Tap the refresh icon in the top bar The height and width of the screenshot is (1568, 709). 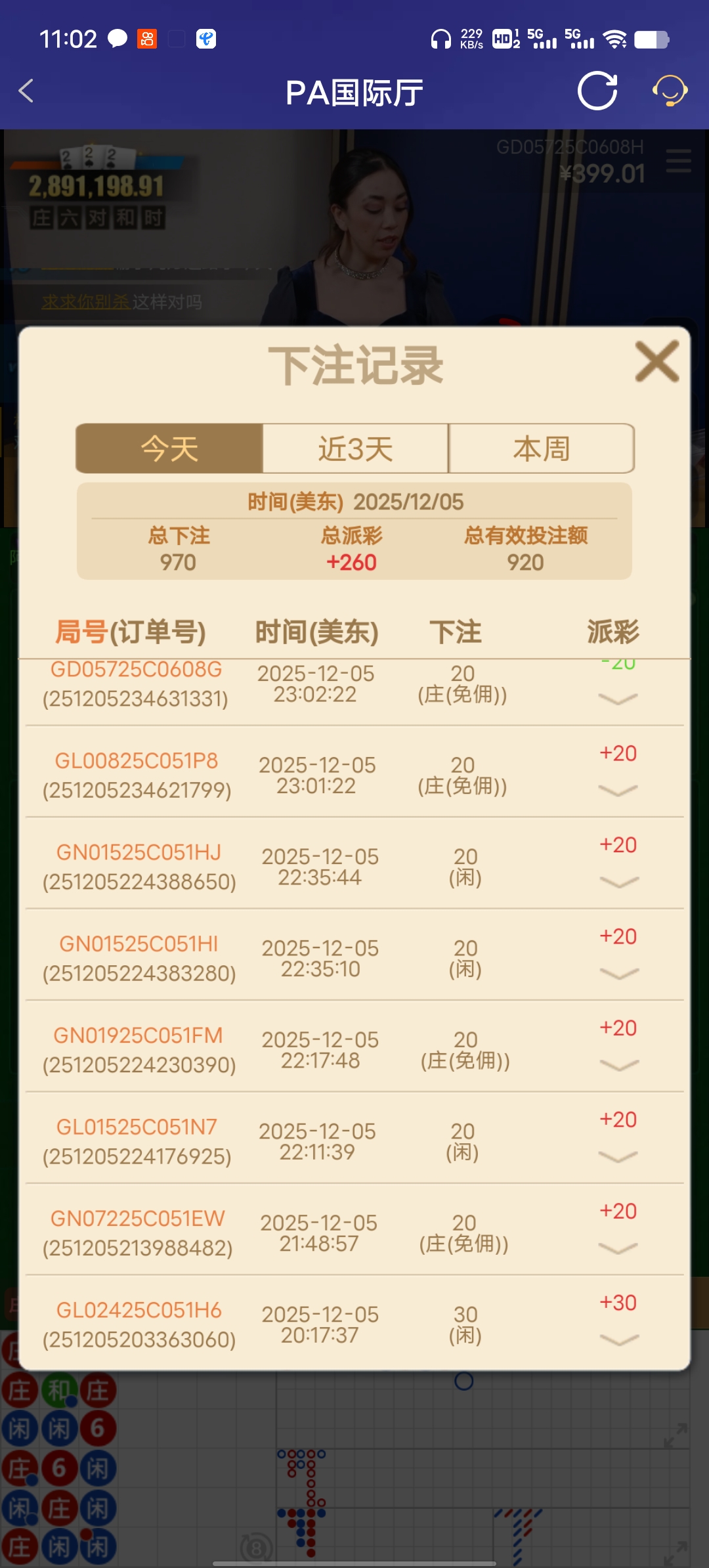pyautogui.click(x=596, y=92)
